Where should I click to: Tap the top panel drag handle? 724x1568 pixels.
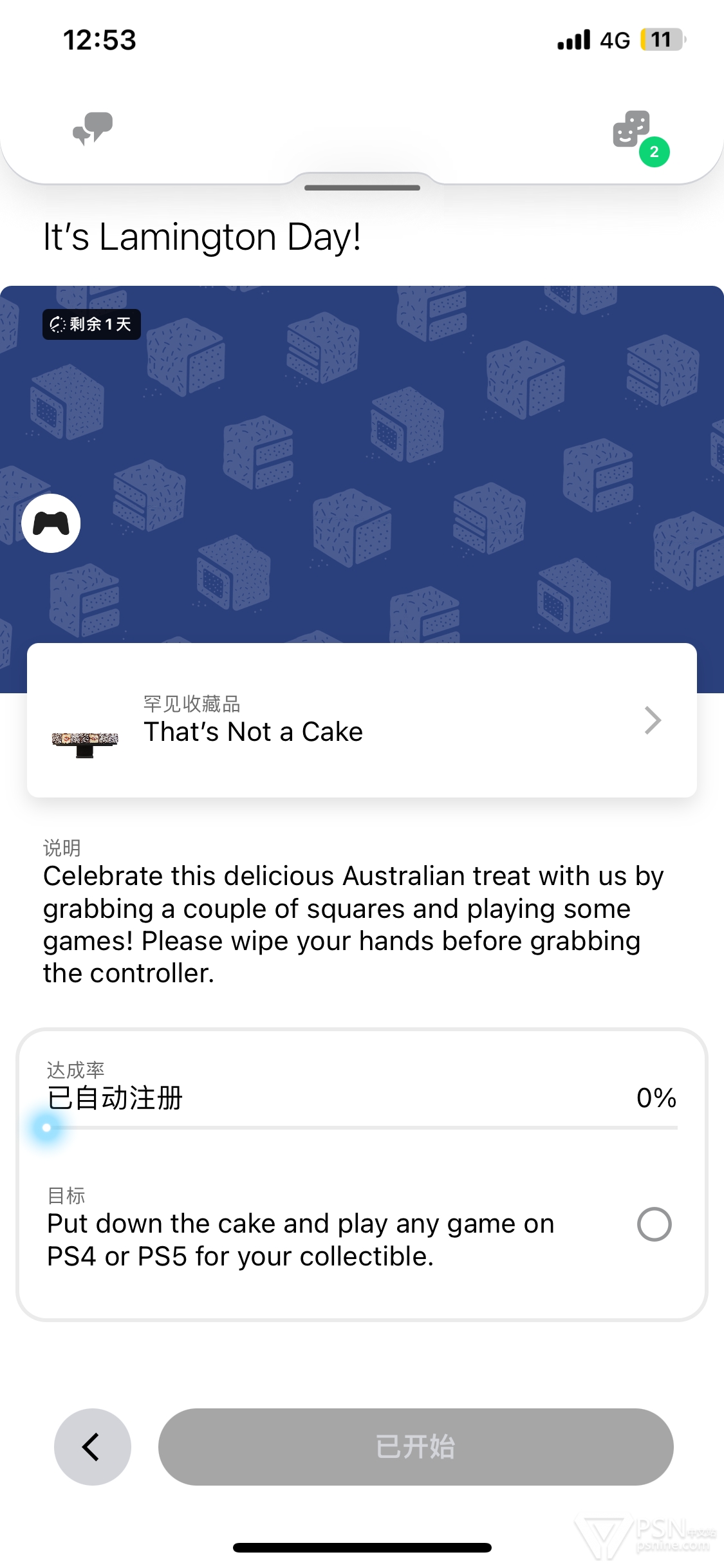click(x=362, y=188)
